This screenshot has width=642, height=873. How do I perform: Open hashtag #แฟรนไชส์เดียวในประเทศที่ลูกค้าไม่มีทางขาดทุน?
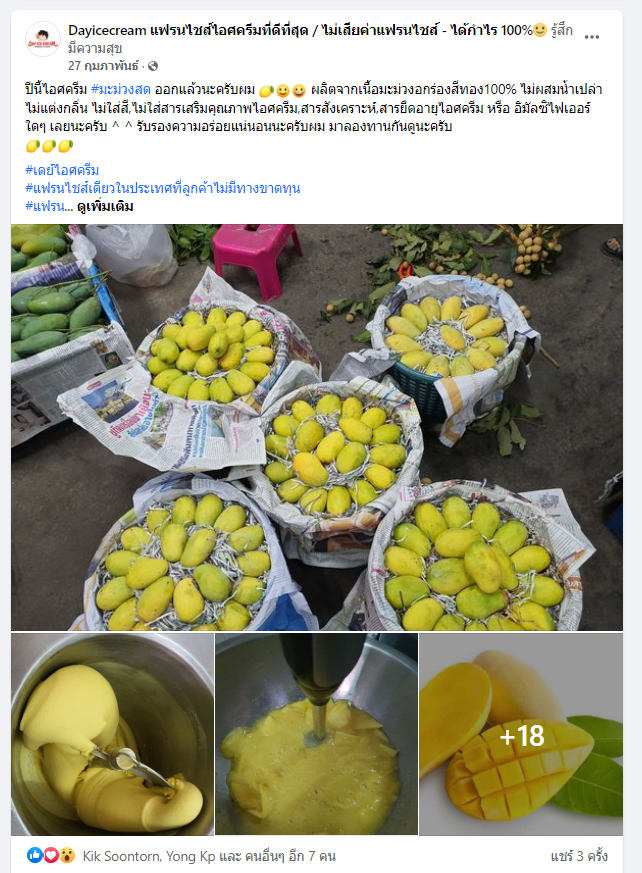click(162, 188)
